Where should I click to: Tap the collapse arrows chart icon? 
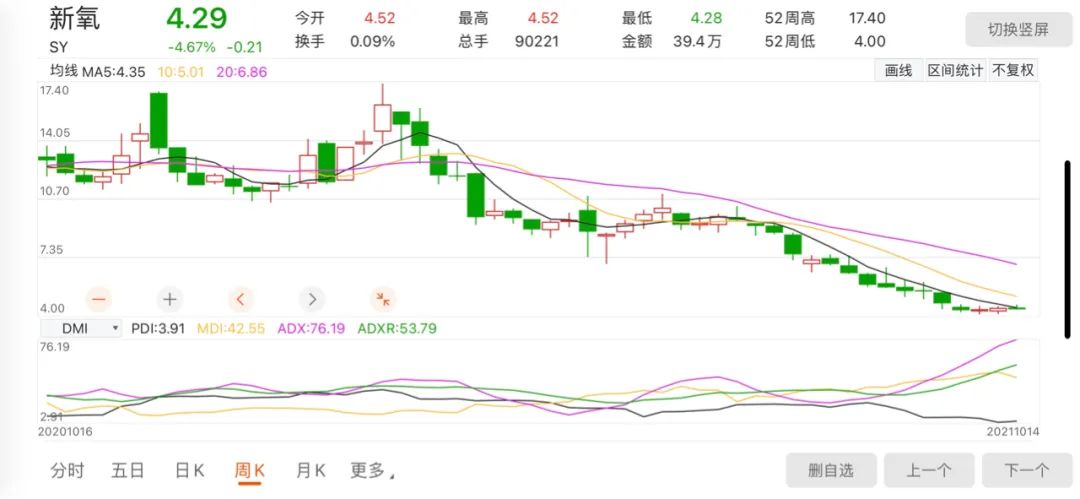(383, 298)
